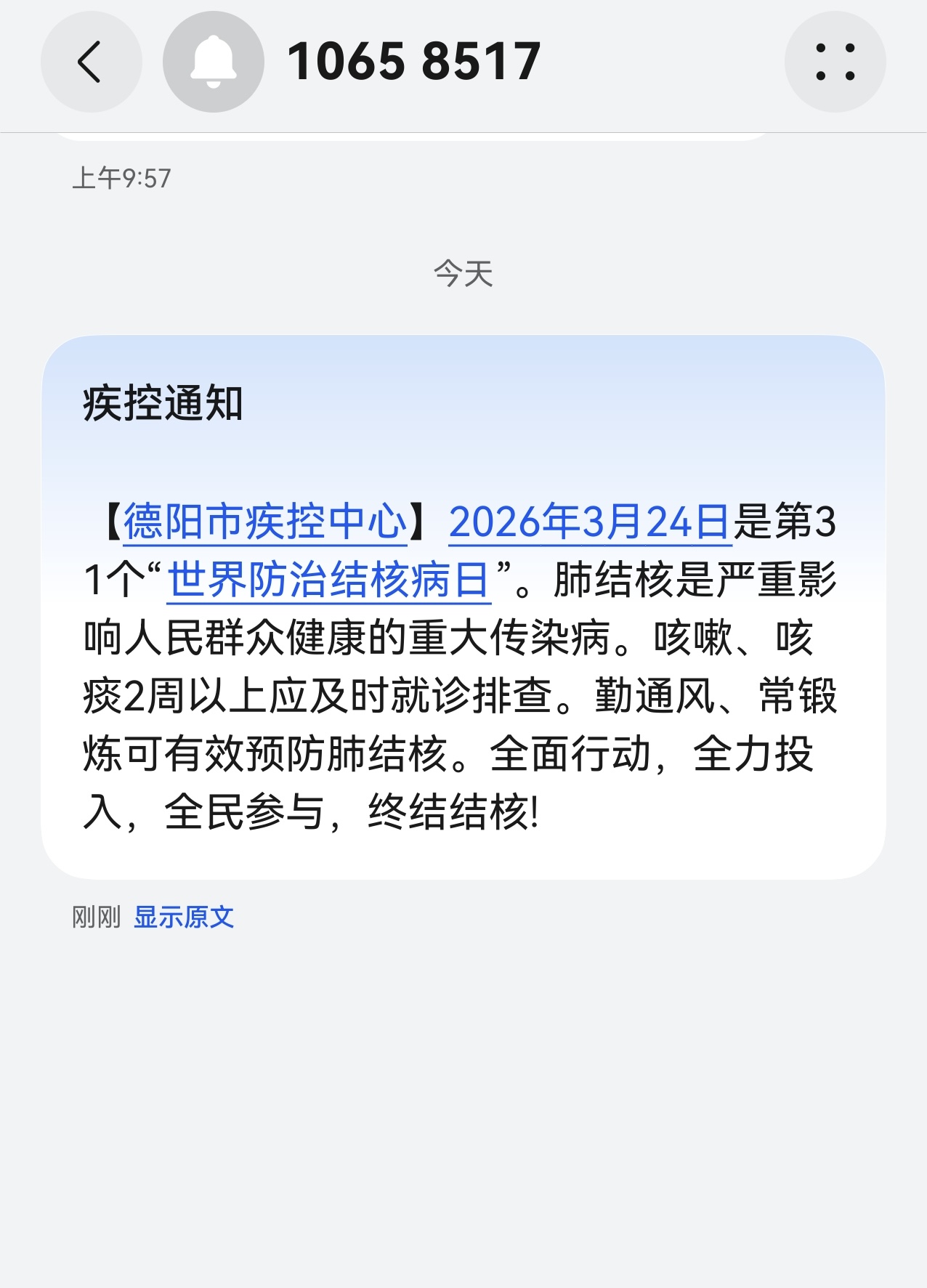Image resolution: width=927 pixels, height=1288 pixels.
Task: Follow the 世界防治结核病日 link
Action: (328, 580)
